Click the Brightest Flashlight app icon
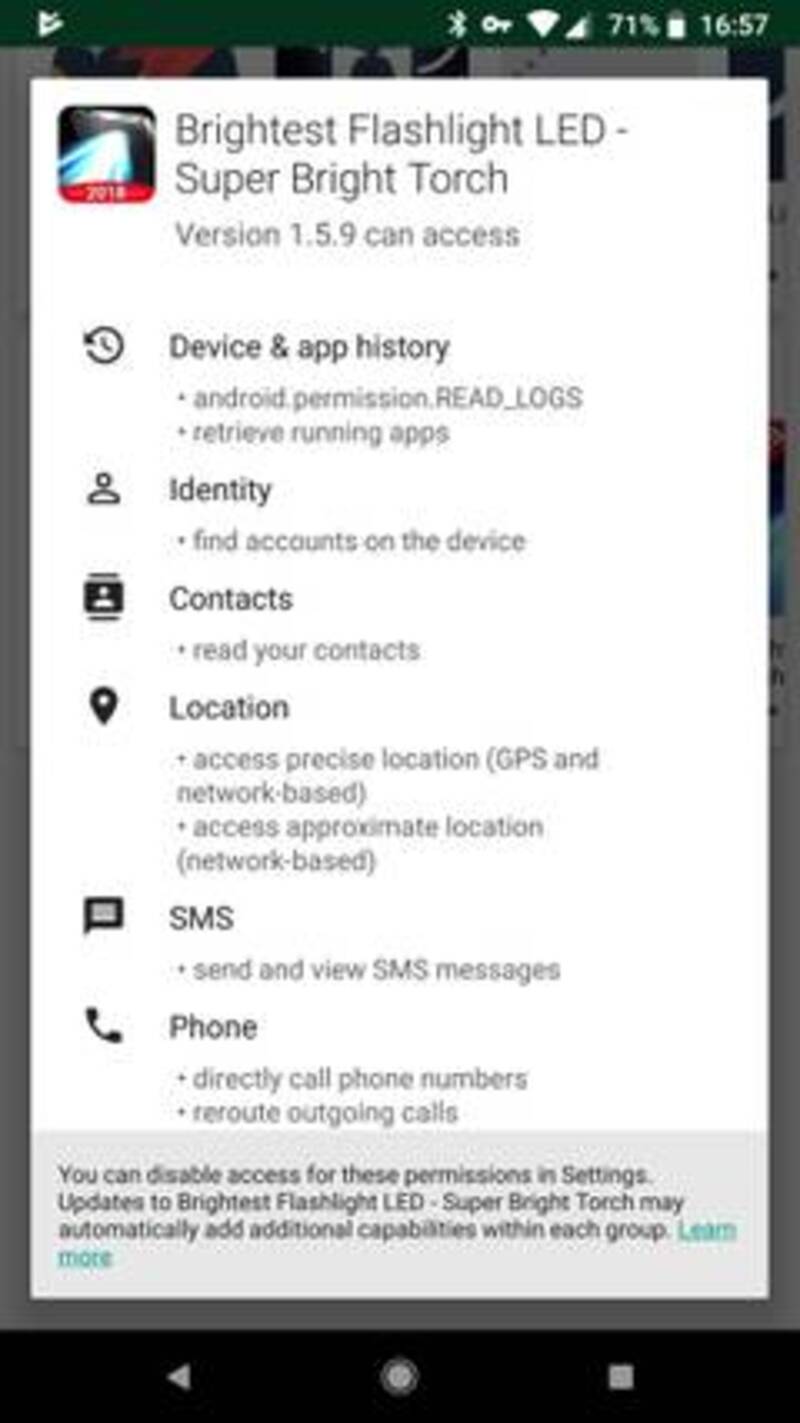Screen dimensions: 800x1423 click(x=106, y=150)
